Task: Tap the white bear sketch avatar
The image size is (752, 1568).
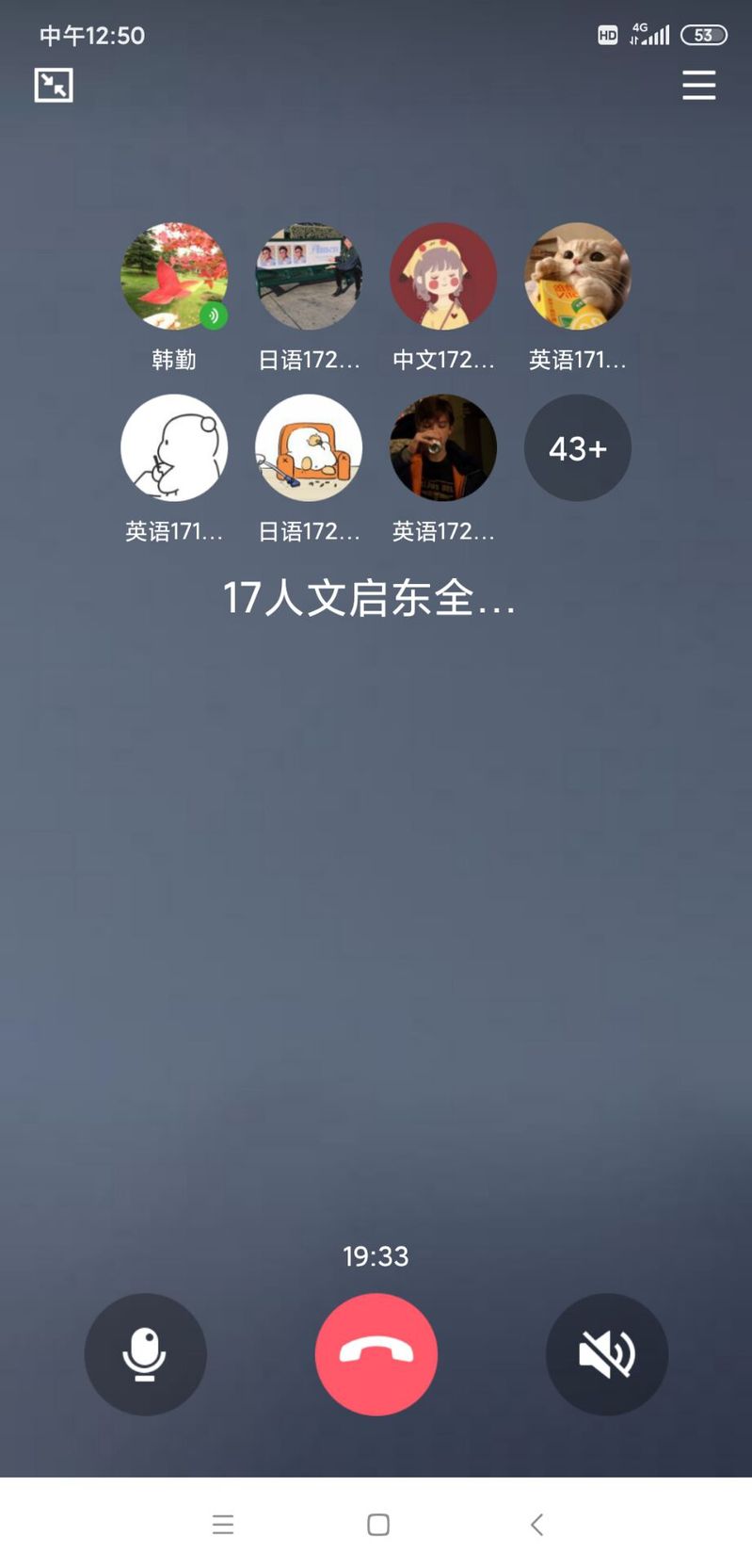Action: pyautogui.click(x=174, y=447)
